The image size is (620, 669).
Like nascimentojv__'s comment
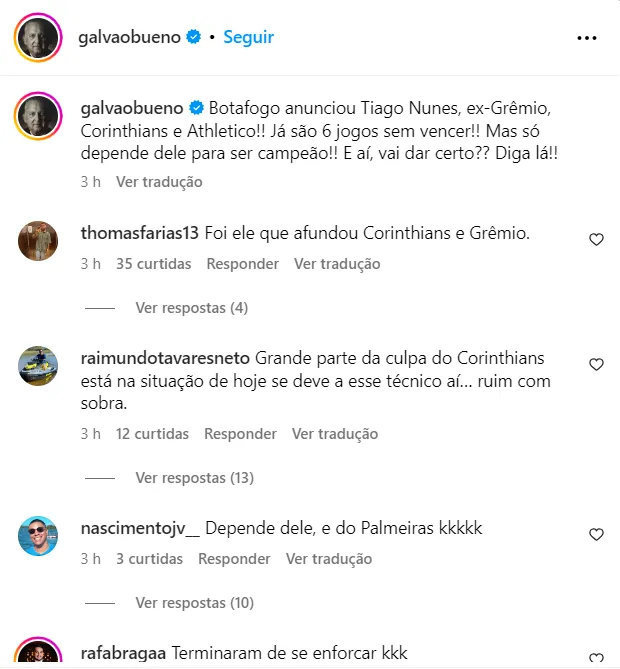tap(596, 534)
